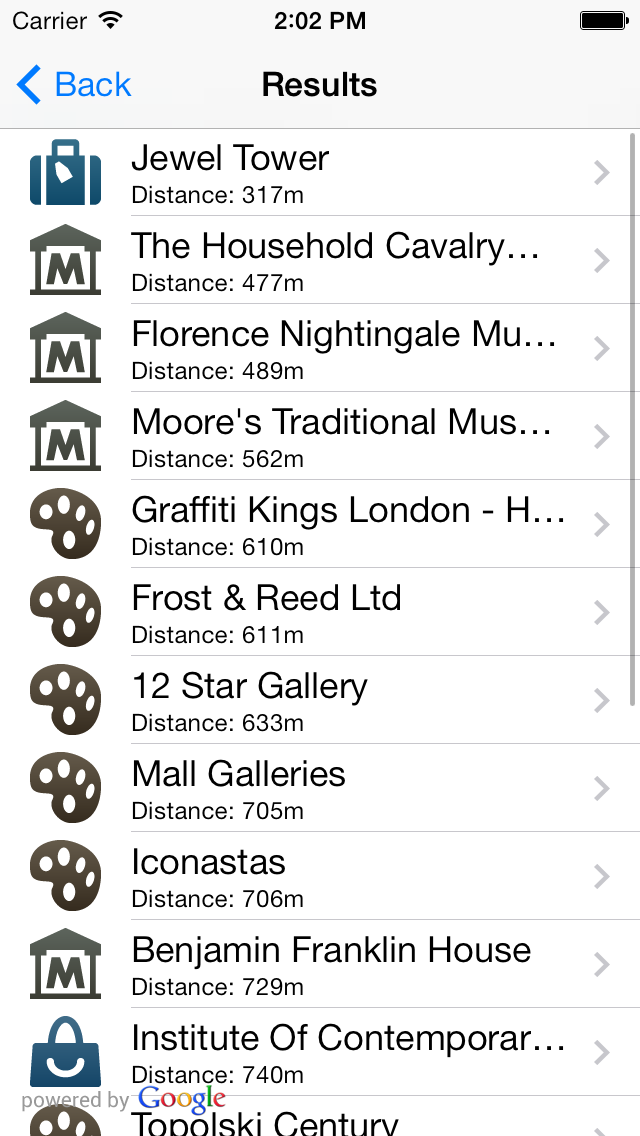
Task: Open Moore's Traditional result
Action: pos(320,437)
